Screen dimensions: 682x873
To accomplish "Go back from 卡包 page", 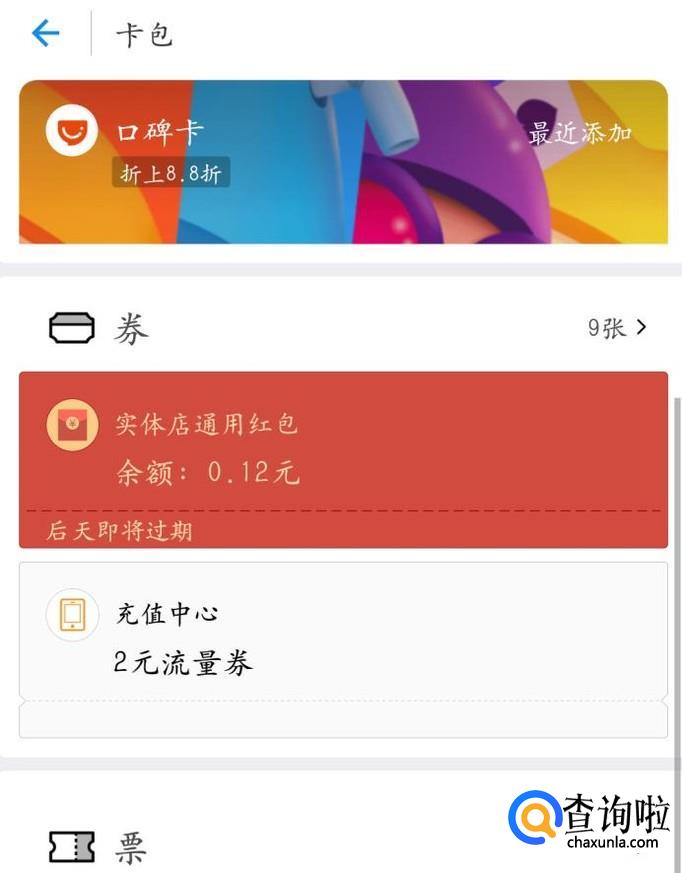I will point(46,33).
